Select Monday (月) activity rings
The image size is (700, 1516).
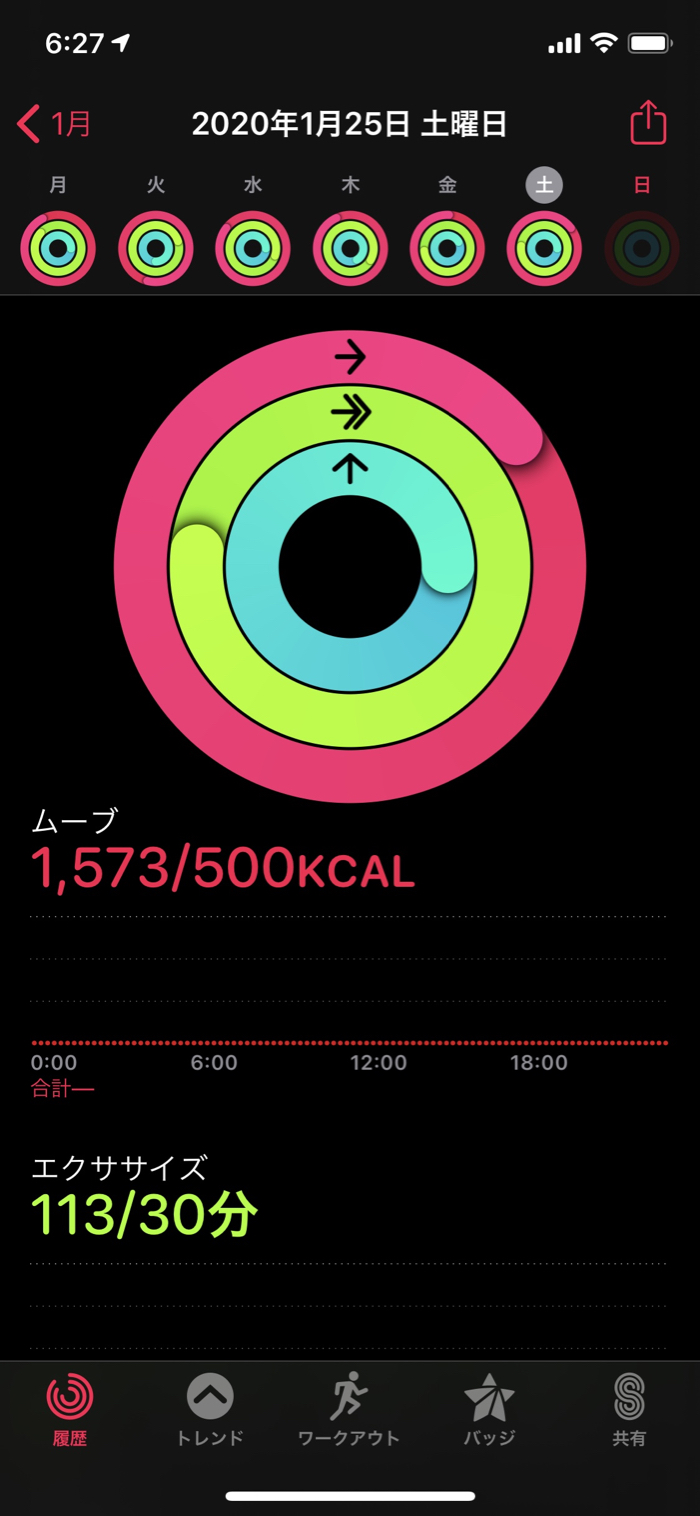(x=58, y=248)
